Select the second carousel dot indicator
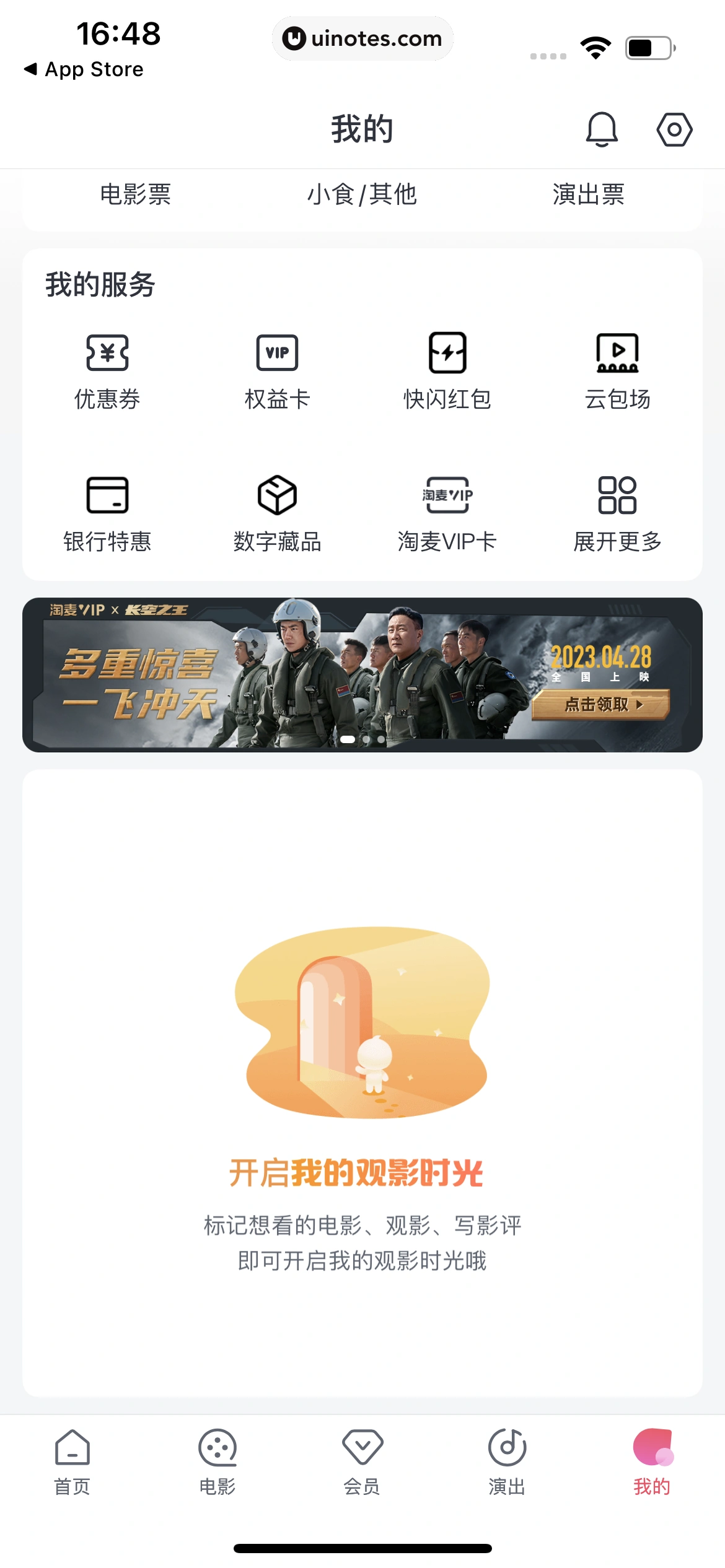725x1568 pixels. point(365,739)
